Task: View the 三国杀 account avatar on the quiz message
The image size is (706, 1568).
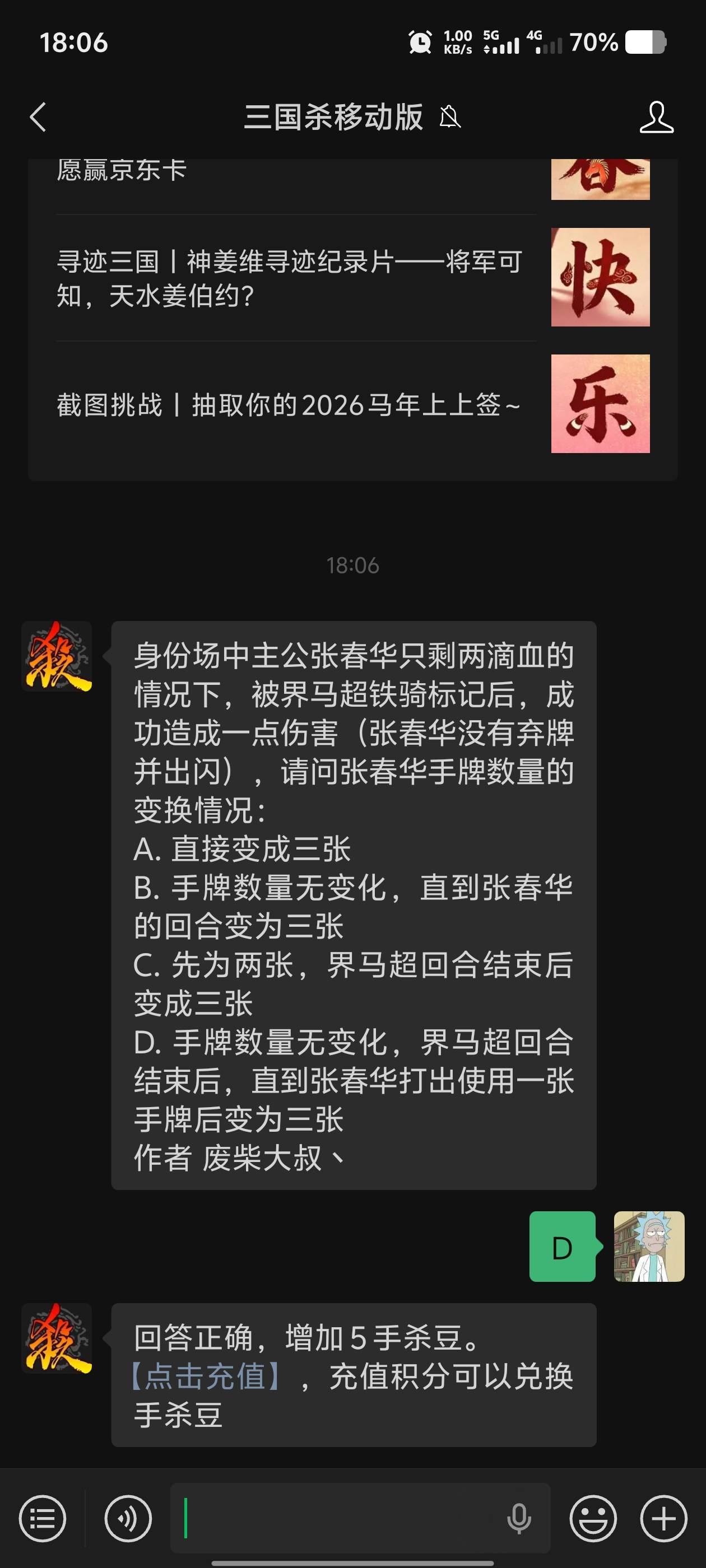Action: [x=57, y=656]
